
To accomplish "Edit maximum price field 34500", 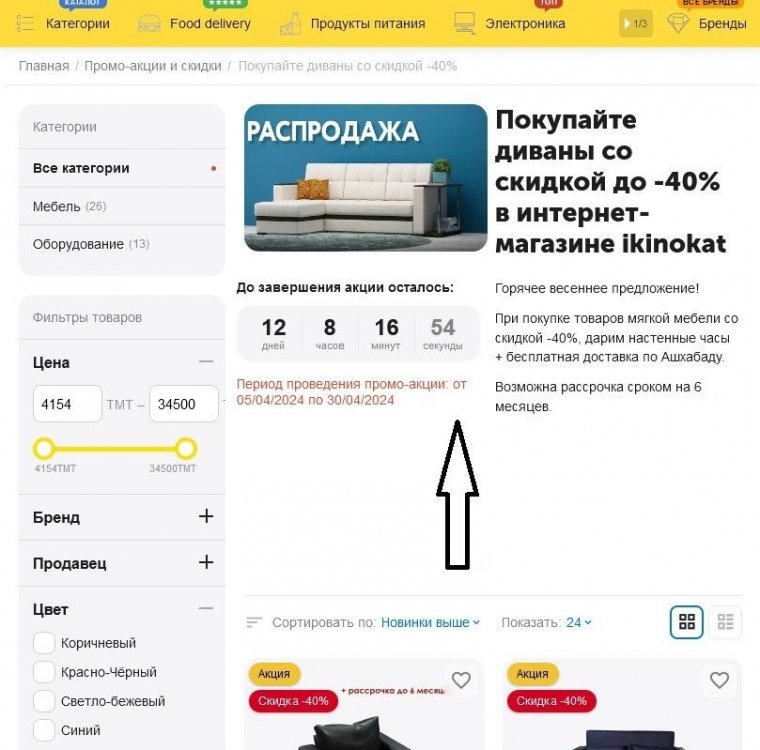I will point(183,405).
